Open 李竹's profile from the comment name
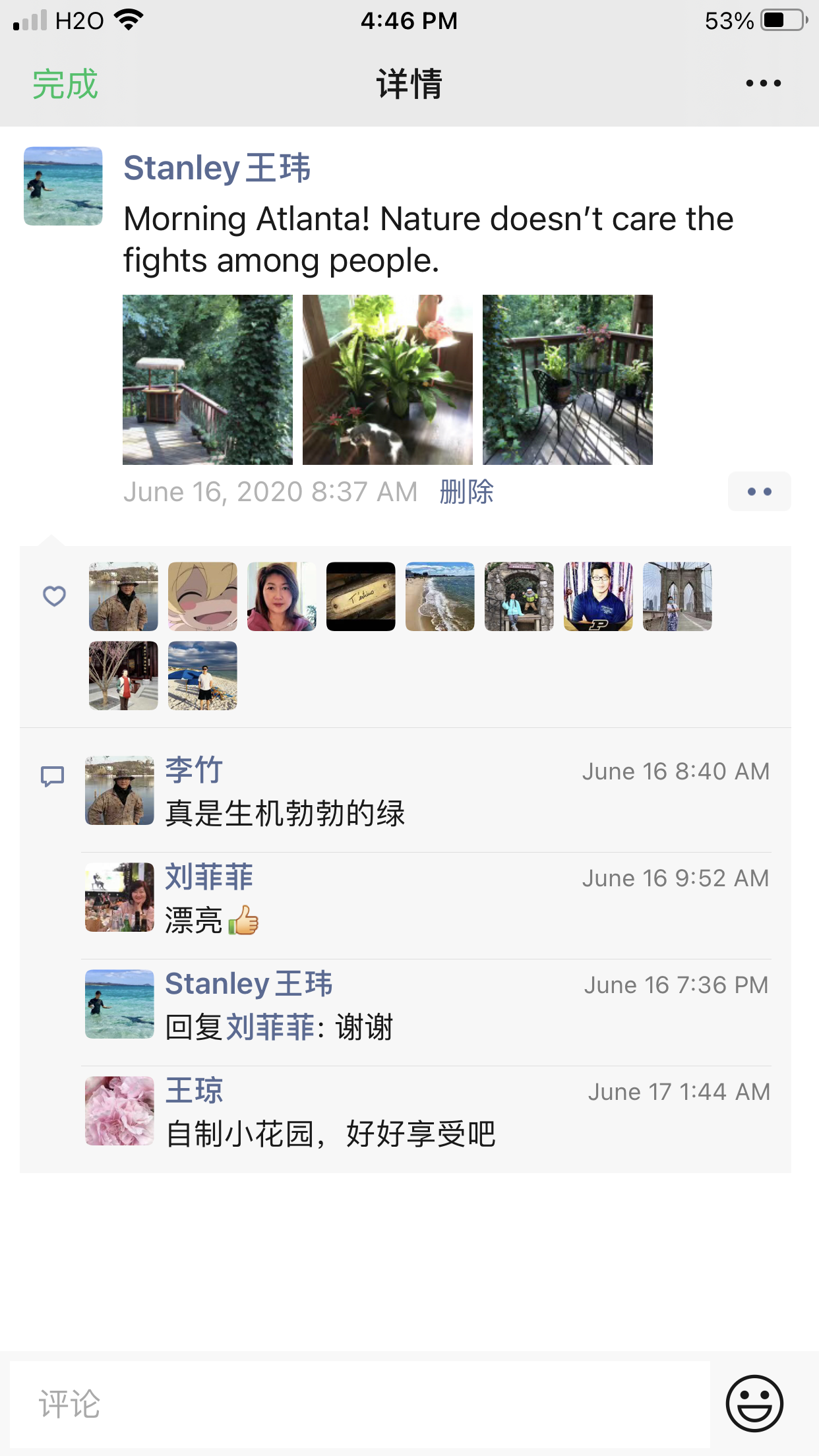 (194, 770)
